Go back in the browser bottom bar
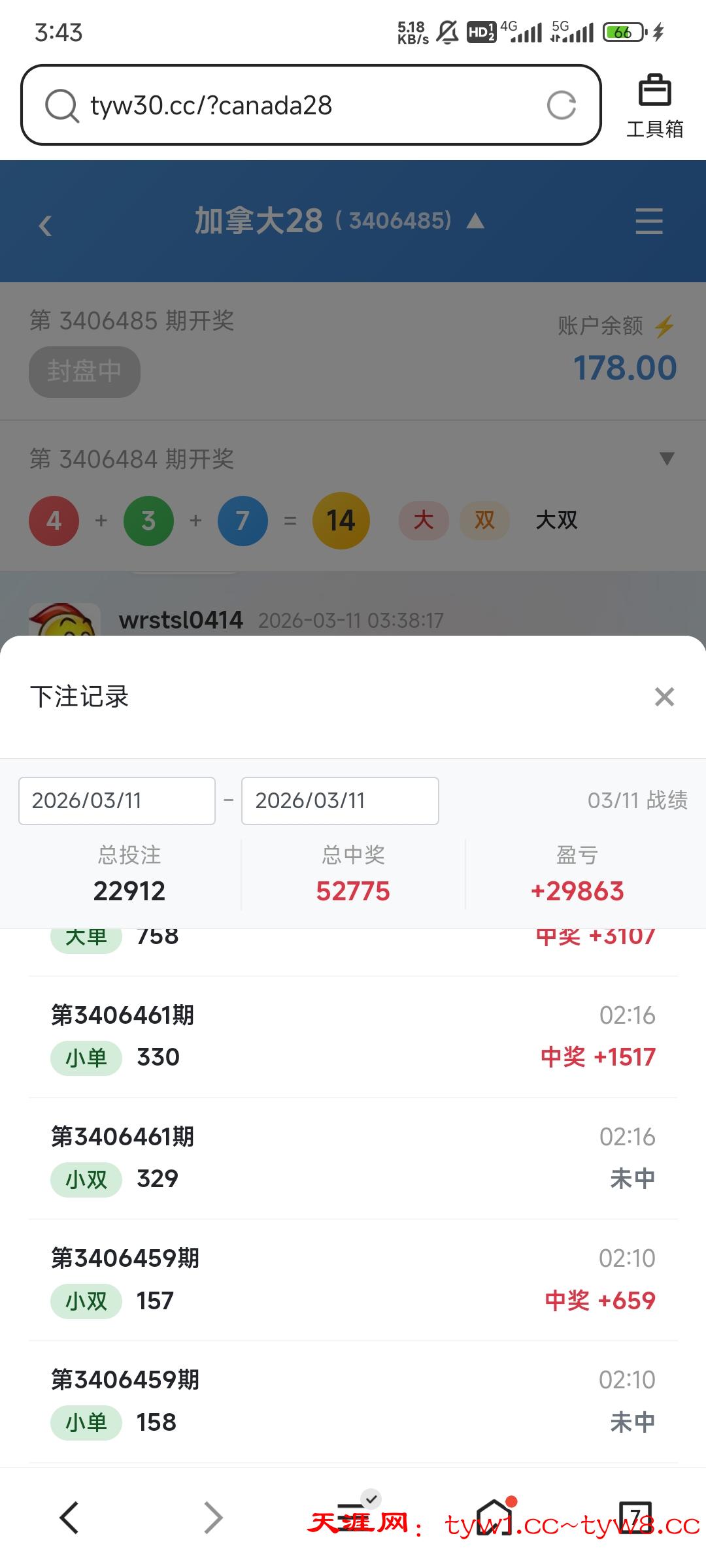The image size is (706, 1568). click(69, 1517)
